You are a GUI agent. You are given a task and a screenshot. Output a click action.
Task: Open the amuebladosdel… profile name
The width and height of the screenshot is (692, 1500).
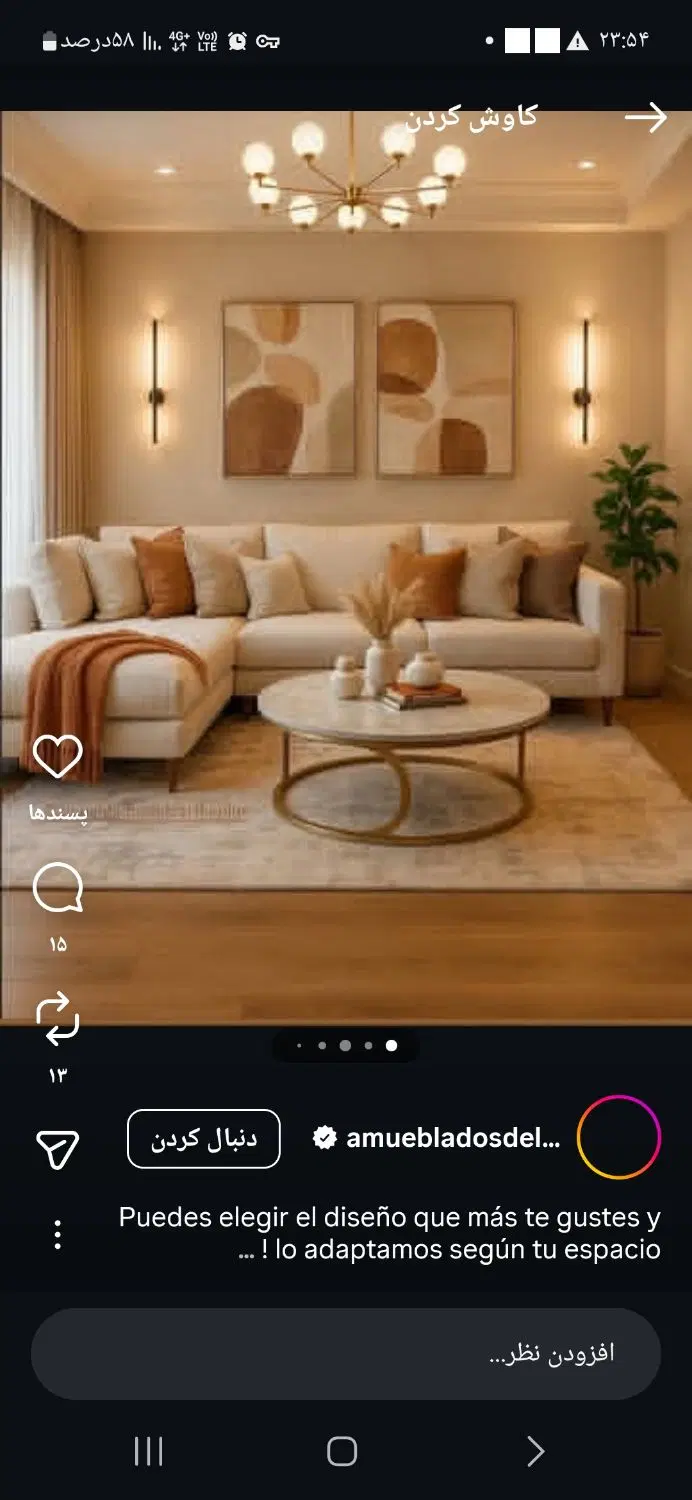click(x=453, y=1138)
